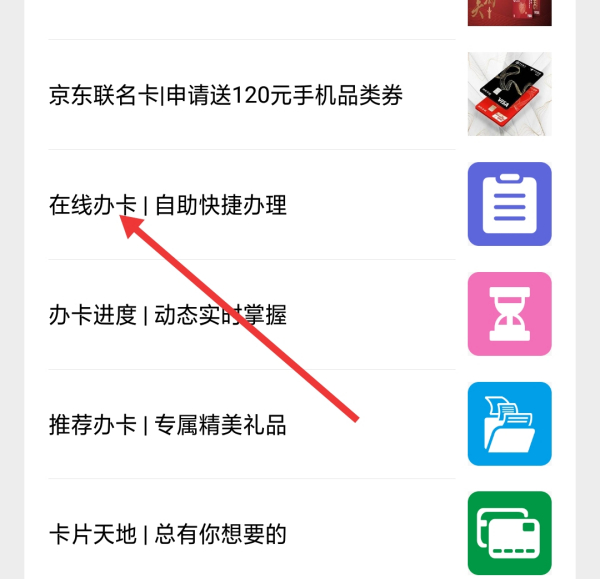Open 卡片天地 总有你想要的

click(168, 534)
